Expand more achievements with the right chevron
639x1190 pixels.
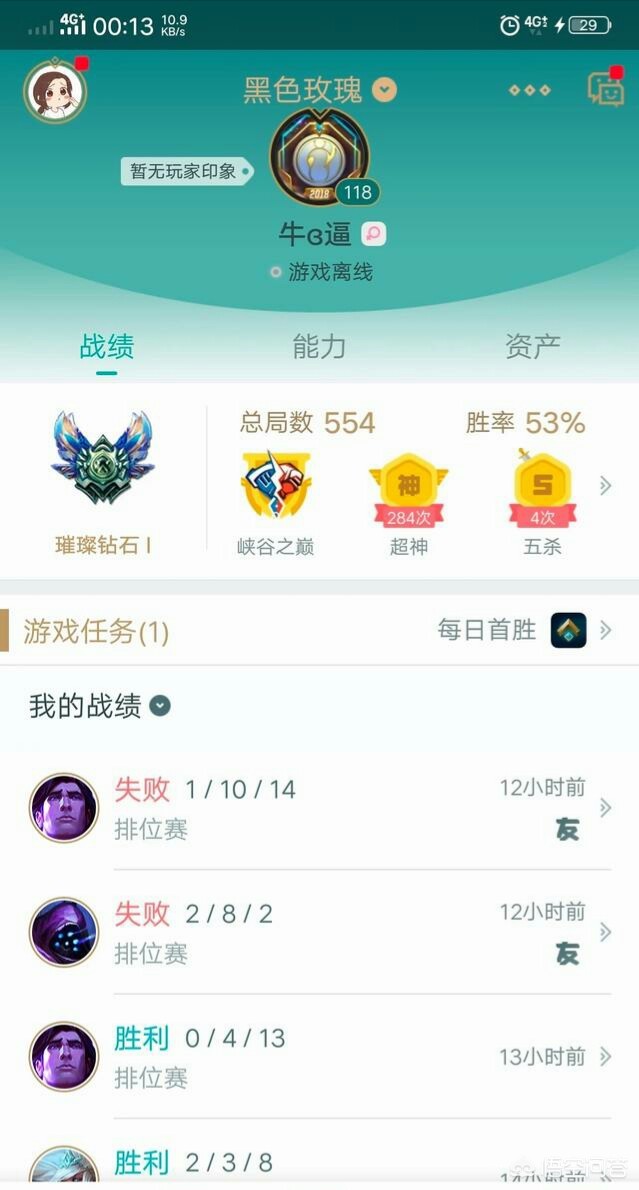605,486
